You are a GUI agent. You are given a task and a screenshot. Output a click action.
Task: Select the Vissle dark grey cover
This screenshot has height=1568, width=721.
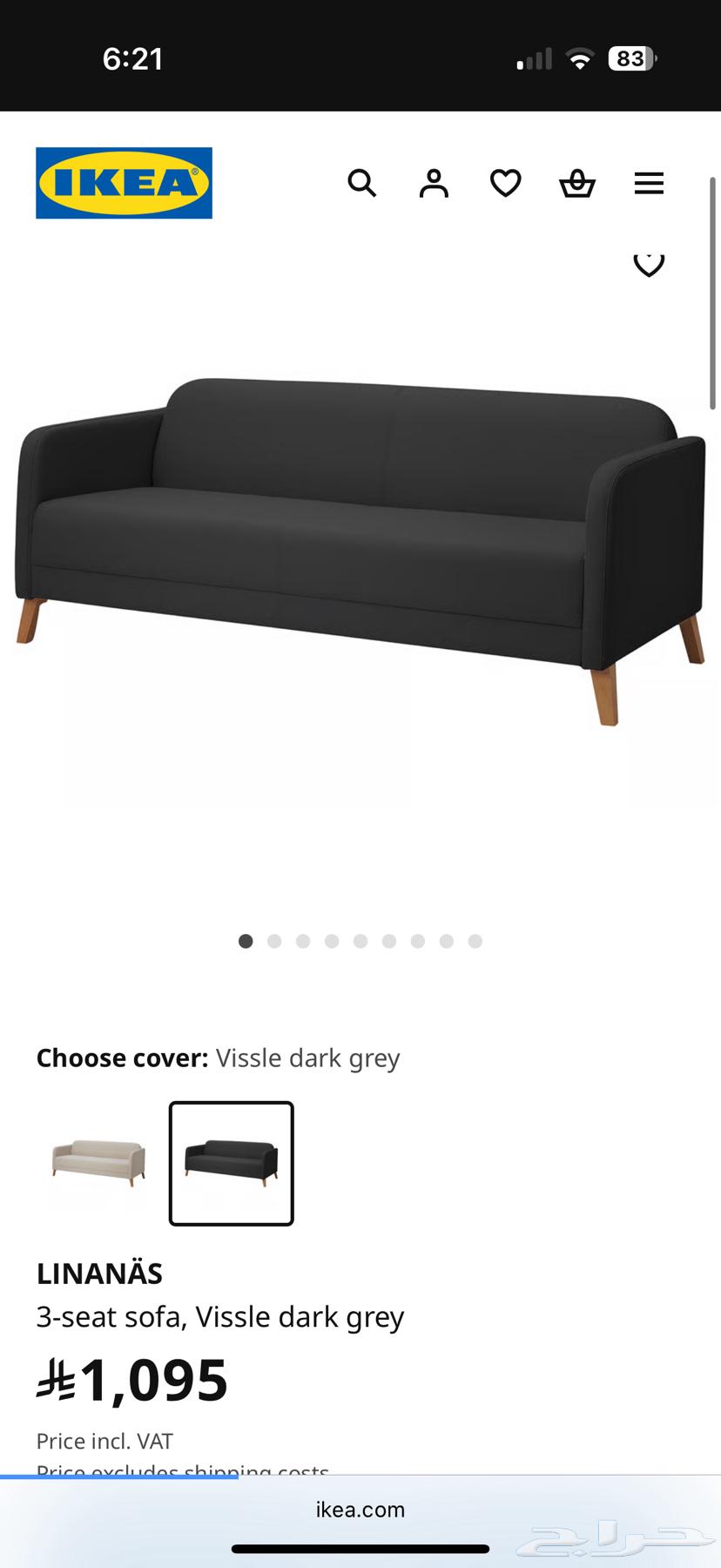[x=231, y=1162]
